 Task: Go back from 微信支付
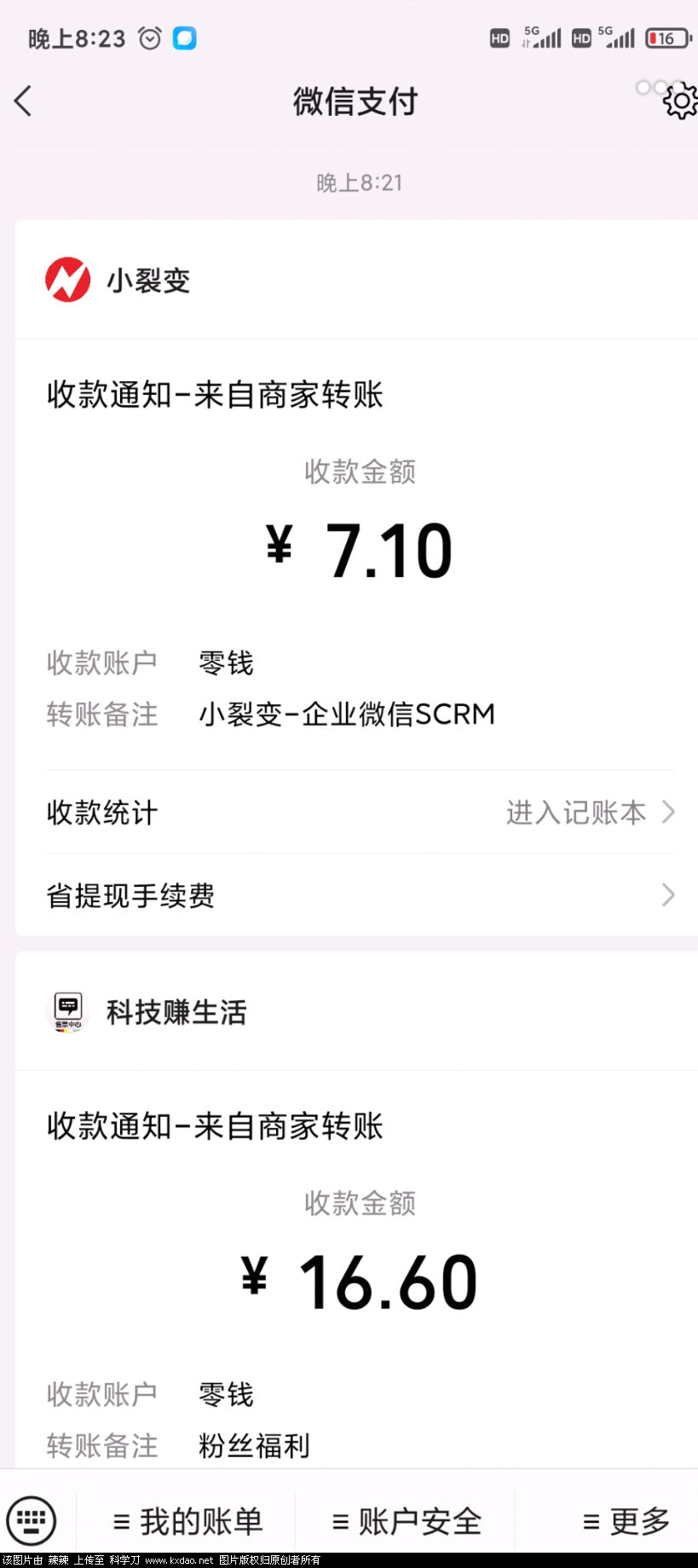[x=24, y=101]
